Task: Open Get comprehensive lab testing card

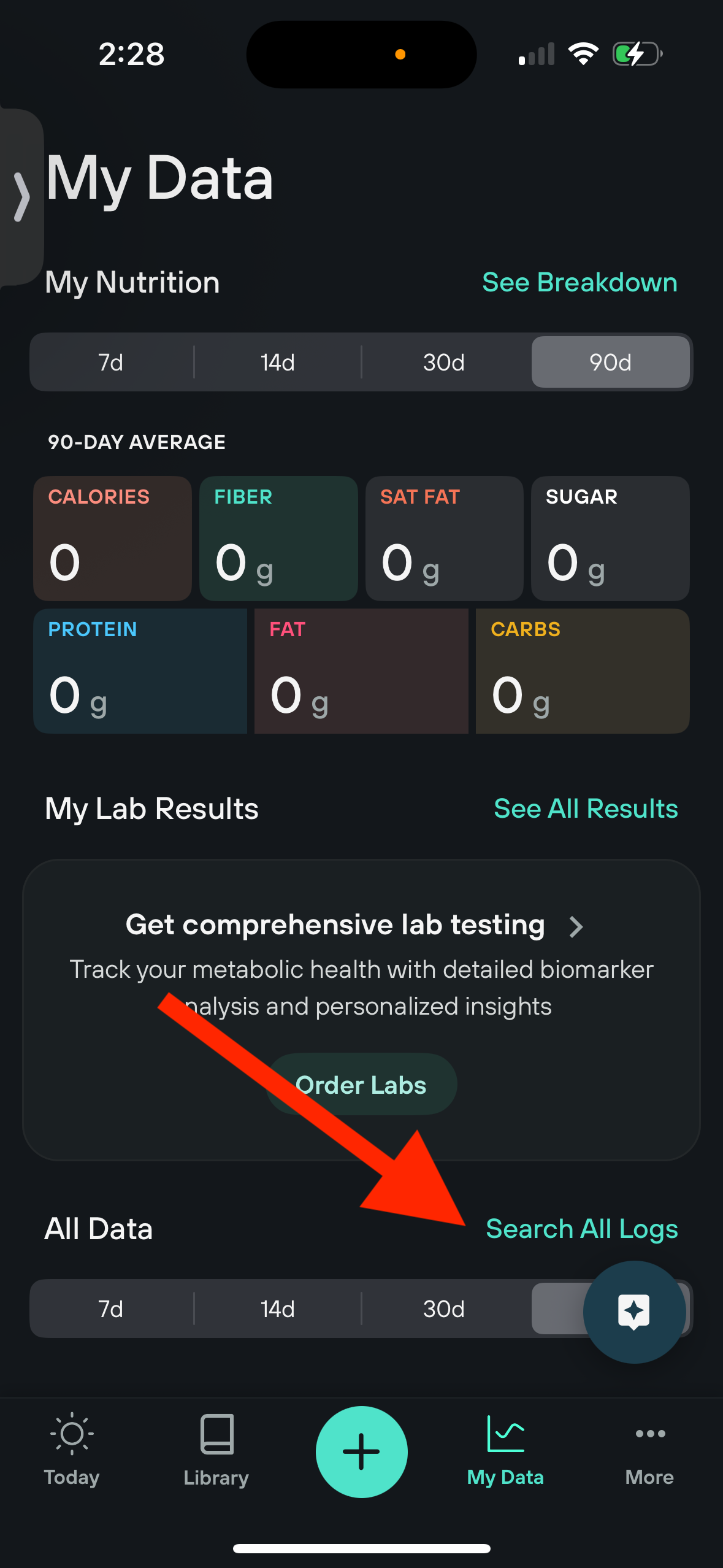Action: coord(354,925)
